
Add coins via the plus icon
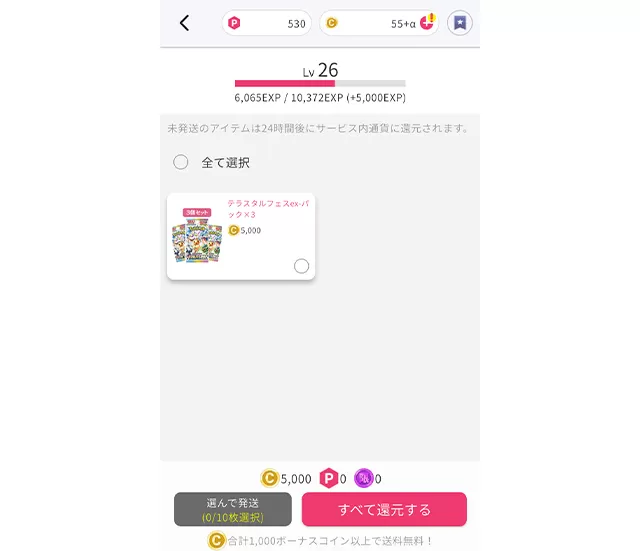coord(427,23)
